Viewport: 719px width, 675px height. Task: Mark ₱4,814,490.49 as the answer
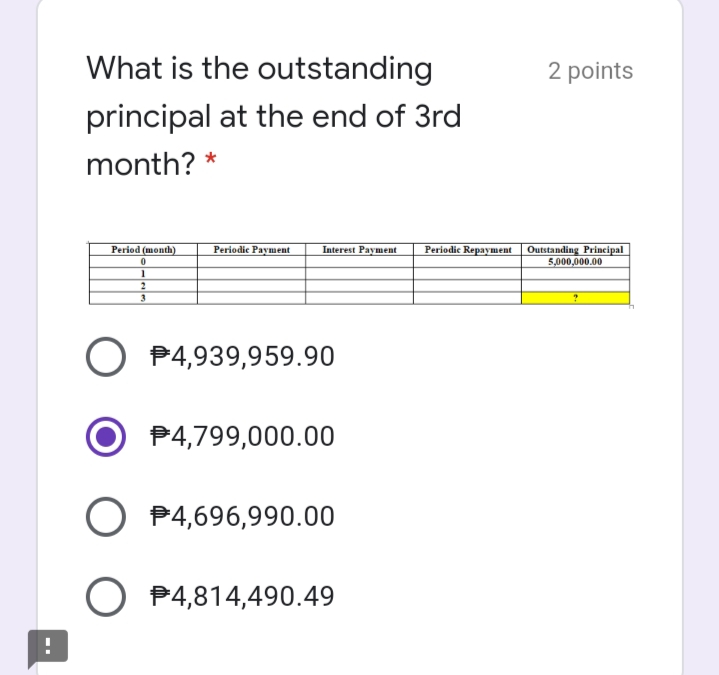point(105,597)
